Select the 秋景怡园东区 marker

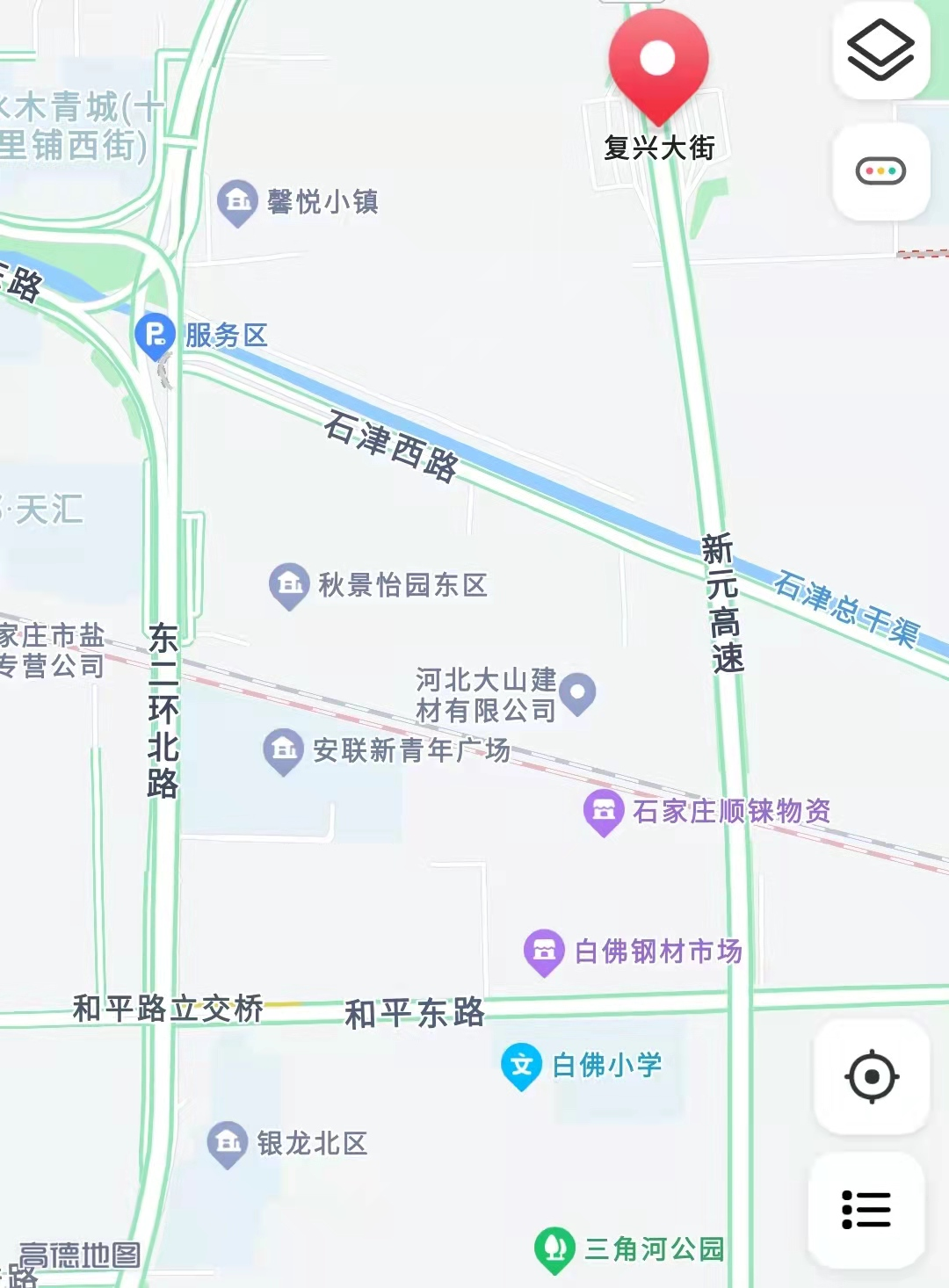click(x=289, y=584)
